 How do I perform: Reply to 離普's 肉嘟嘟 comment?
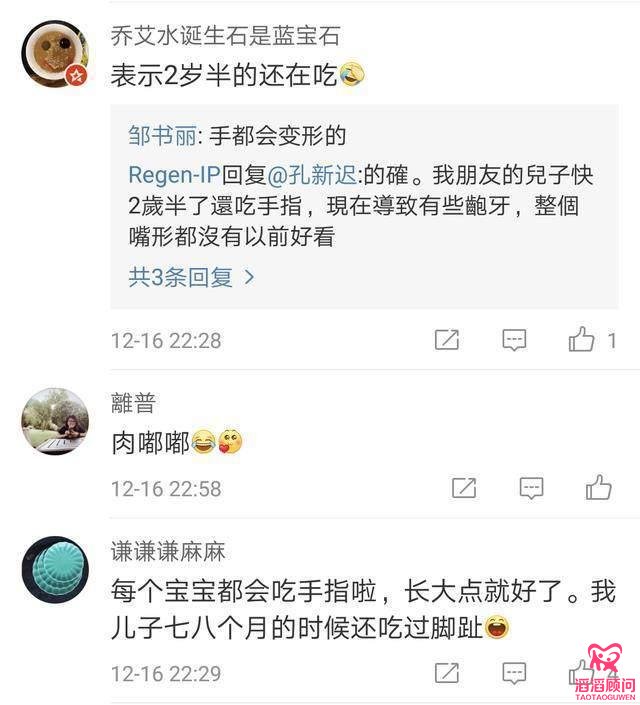pyautogui.click(x=531, y=488)
